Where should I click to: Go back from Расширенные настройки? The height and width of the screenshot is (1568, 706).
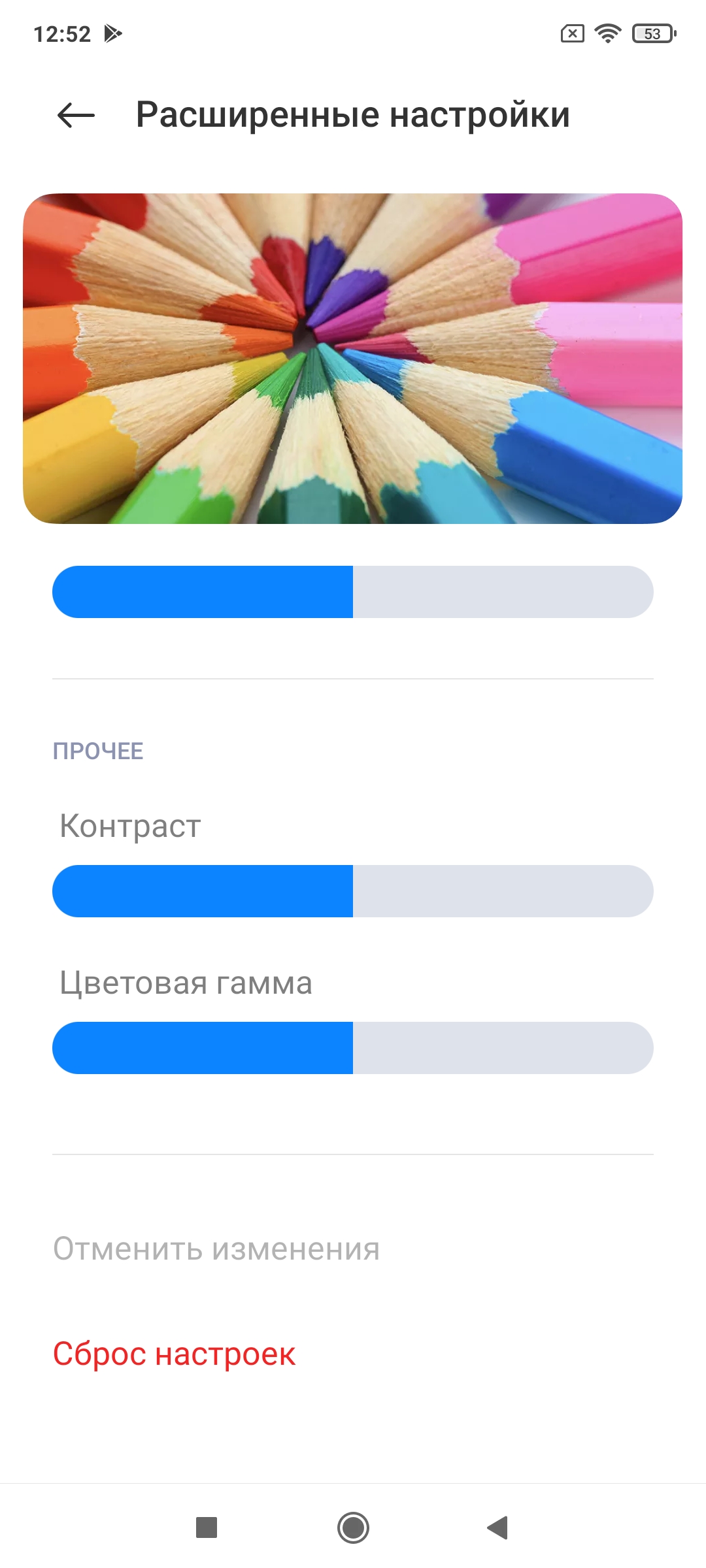pyautogui.click(x=76, y=116)
